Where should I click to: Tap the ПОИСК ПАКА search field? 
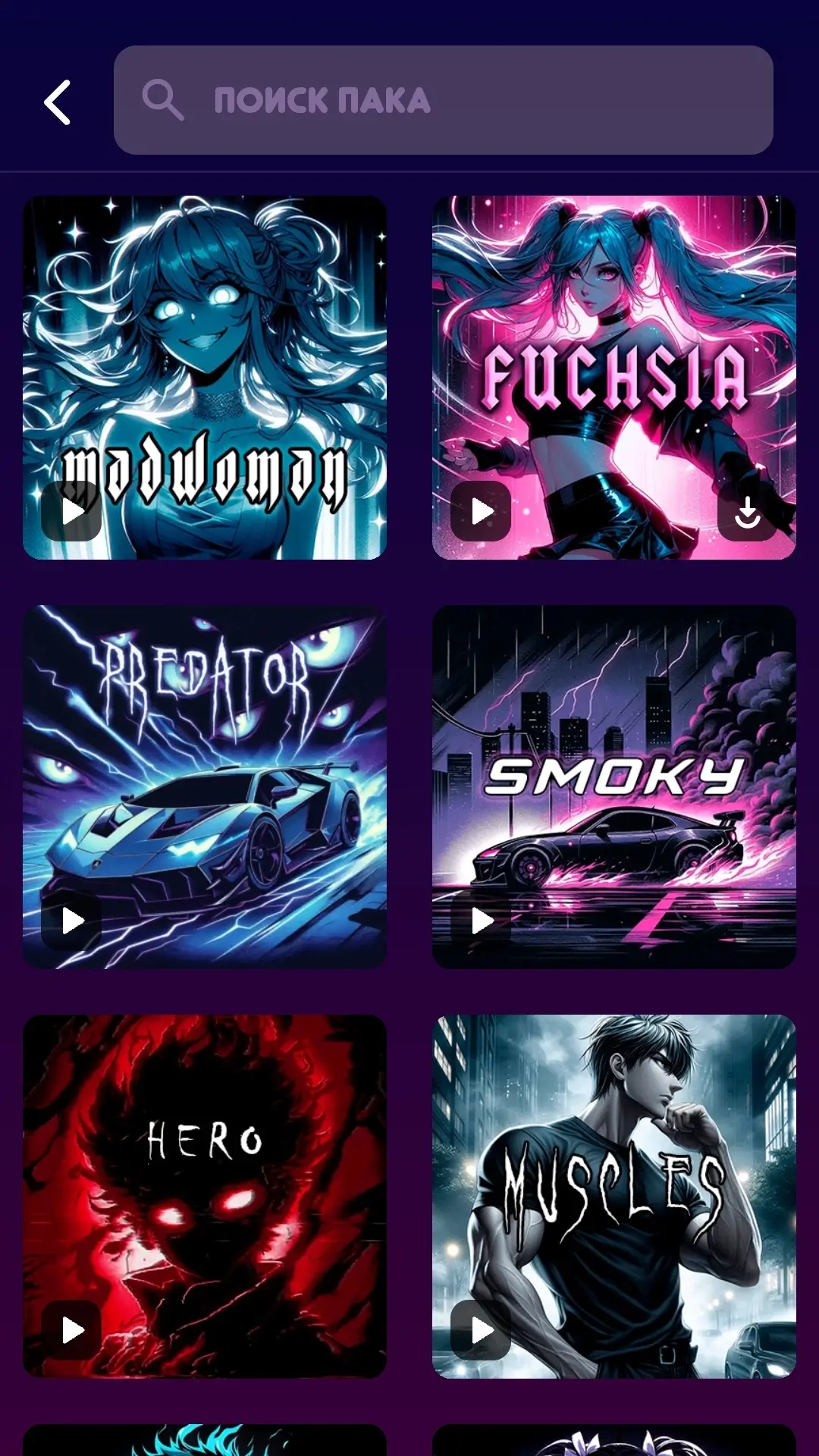(444, 100)
